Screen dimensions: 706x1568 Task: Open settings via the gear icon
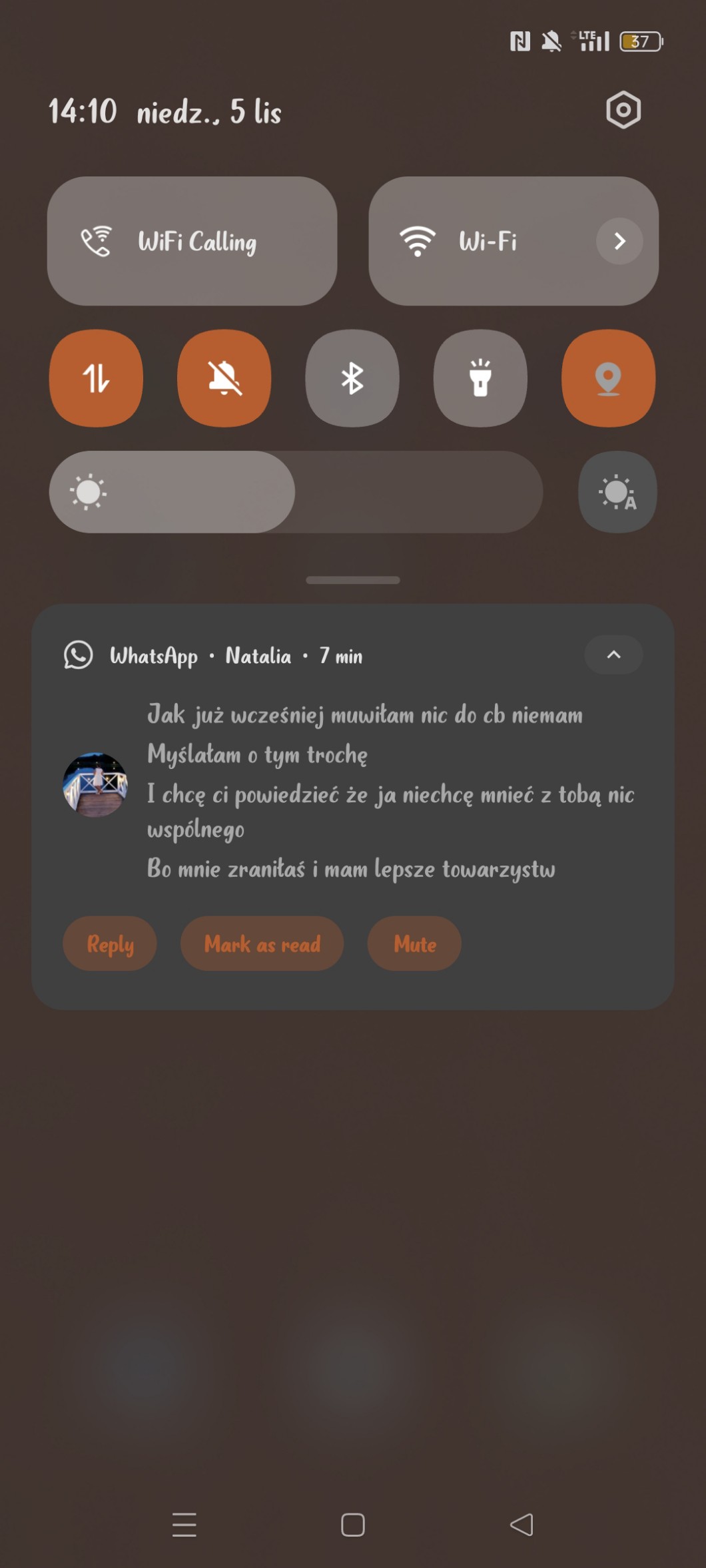(x=623, y=110)
